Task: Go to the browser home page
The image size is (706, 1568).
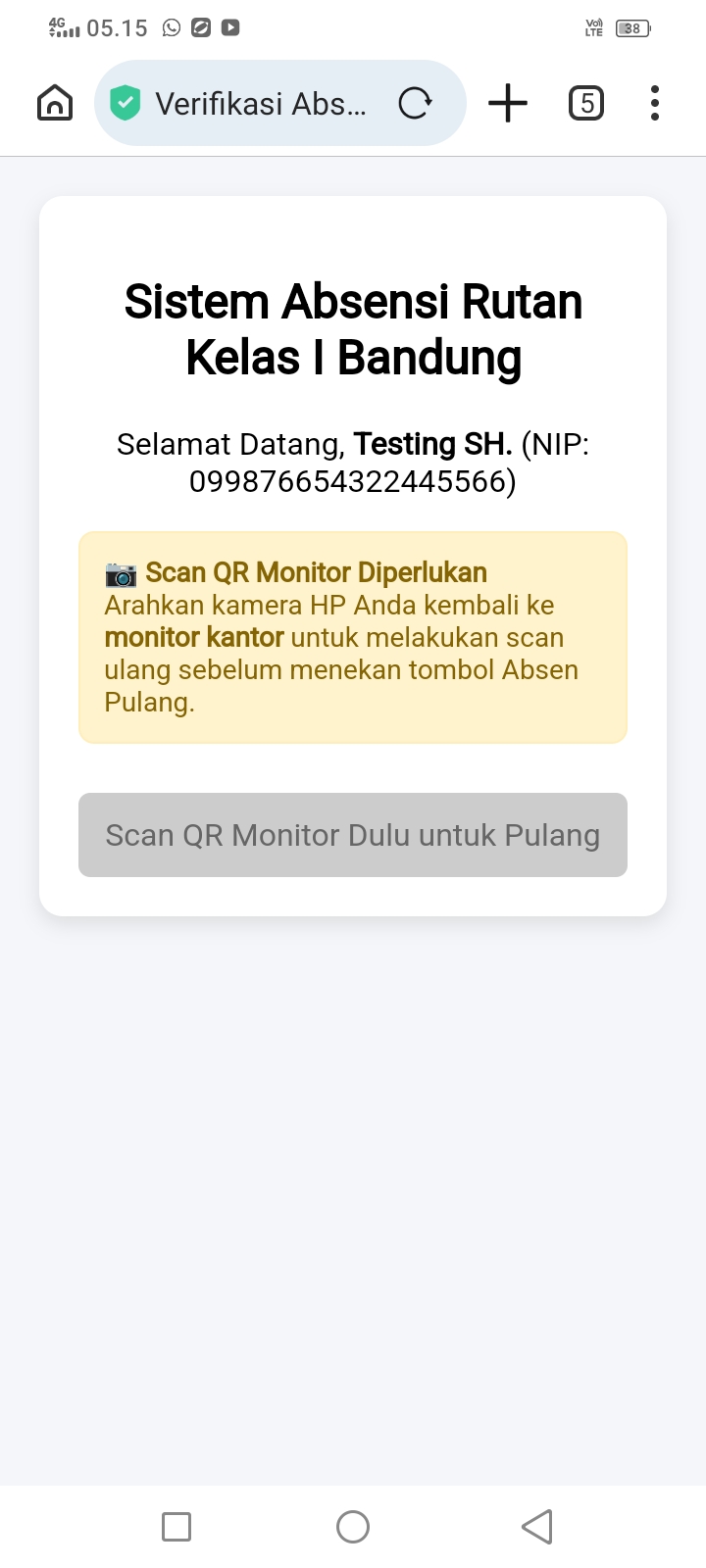Action: coord(55,103)
